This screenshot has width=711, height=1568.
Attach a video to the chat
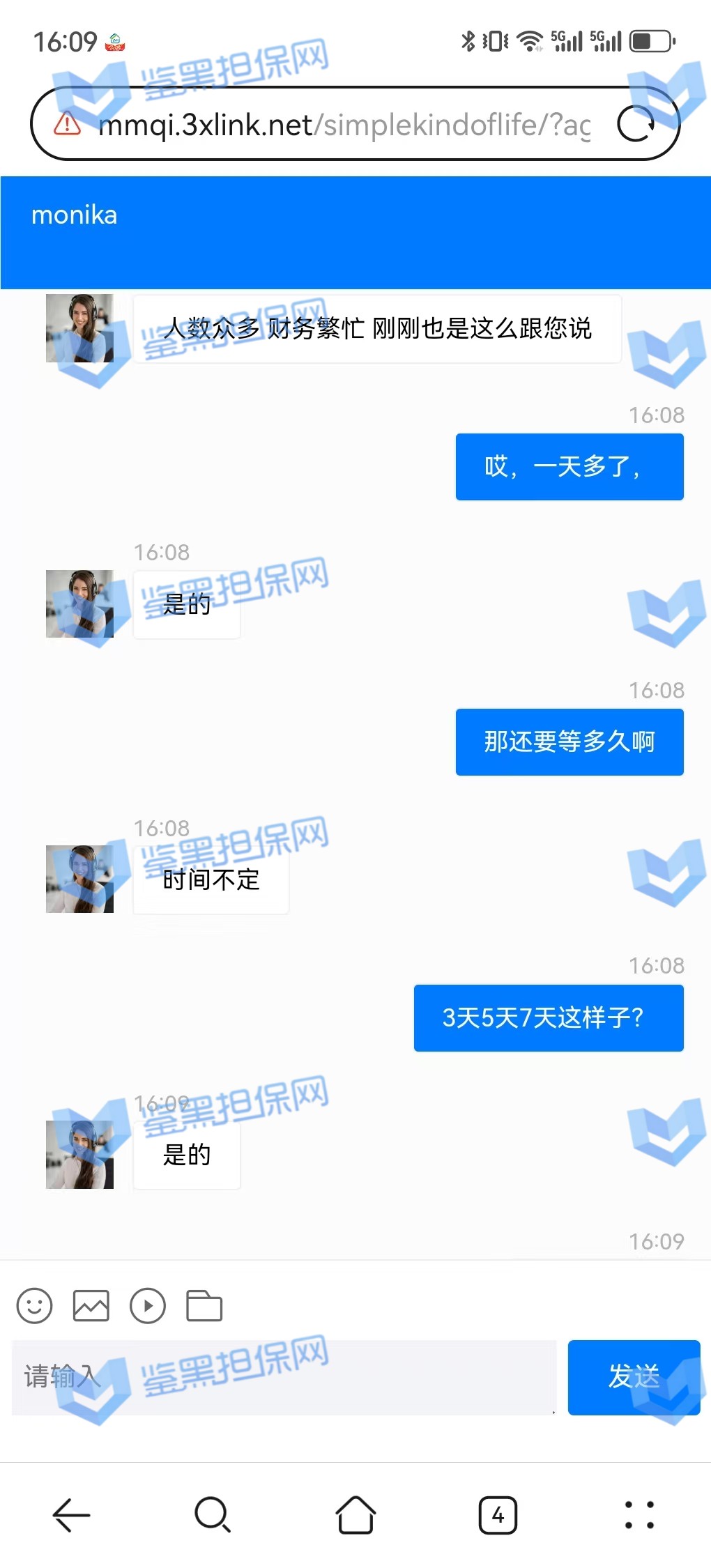[148, 1305]
